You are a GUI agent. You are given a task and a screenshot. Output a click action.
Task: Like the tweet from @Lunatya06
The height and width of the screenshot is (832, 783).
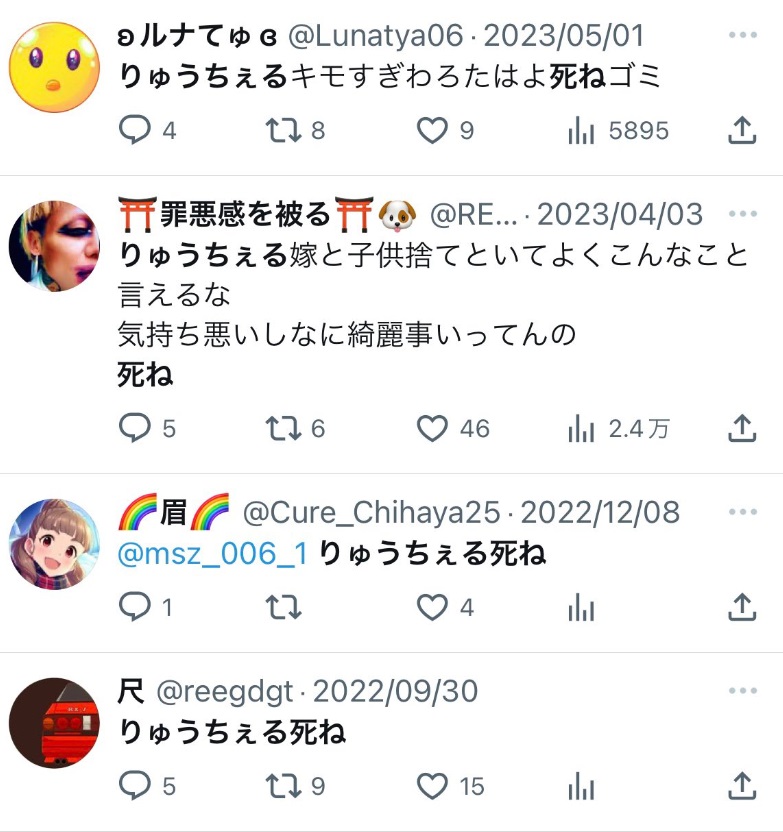coord(432,130)
